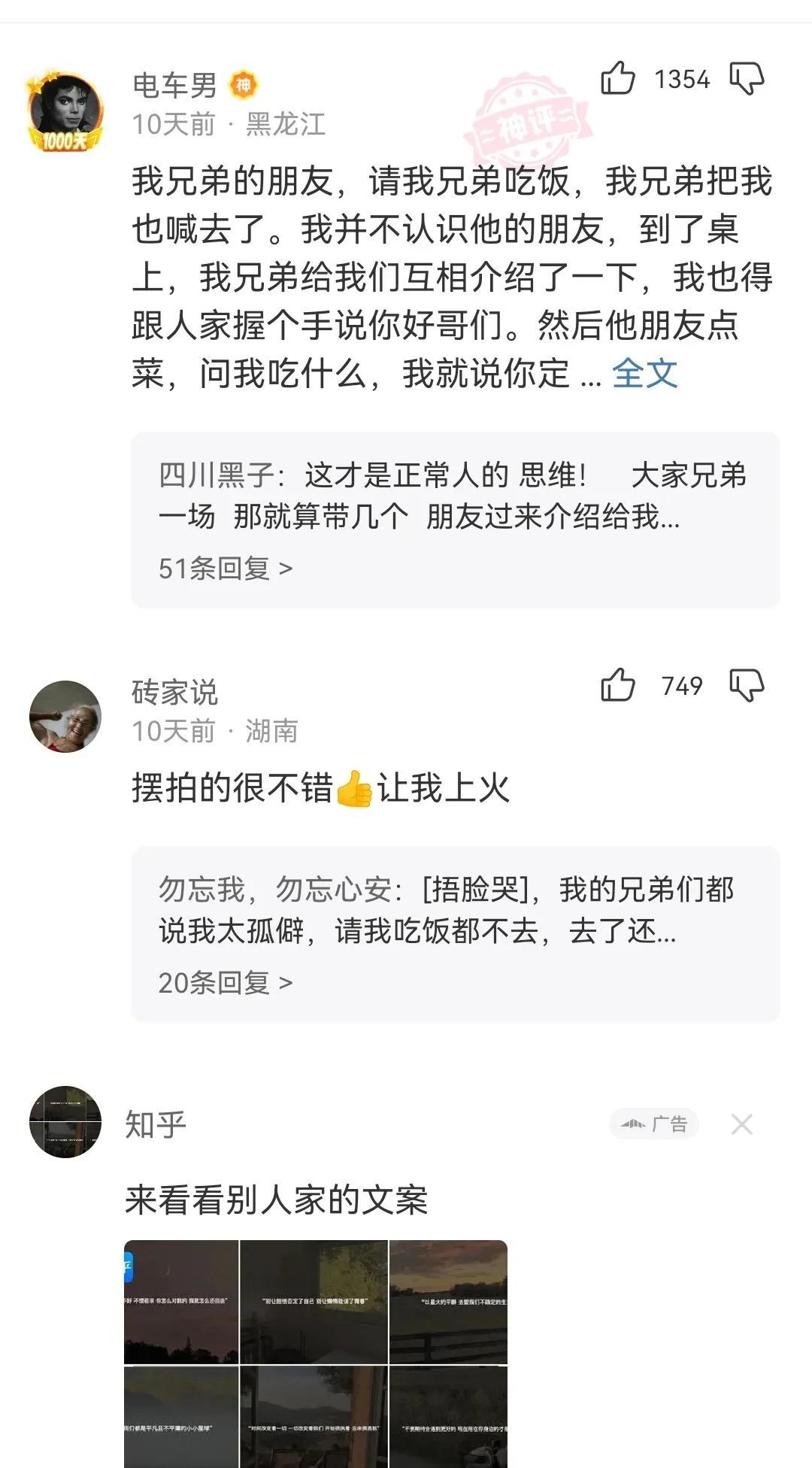
Task: Dislike 砖家说's comment
Action: 747,685
